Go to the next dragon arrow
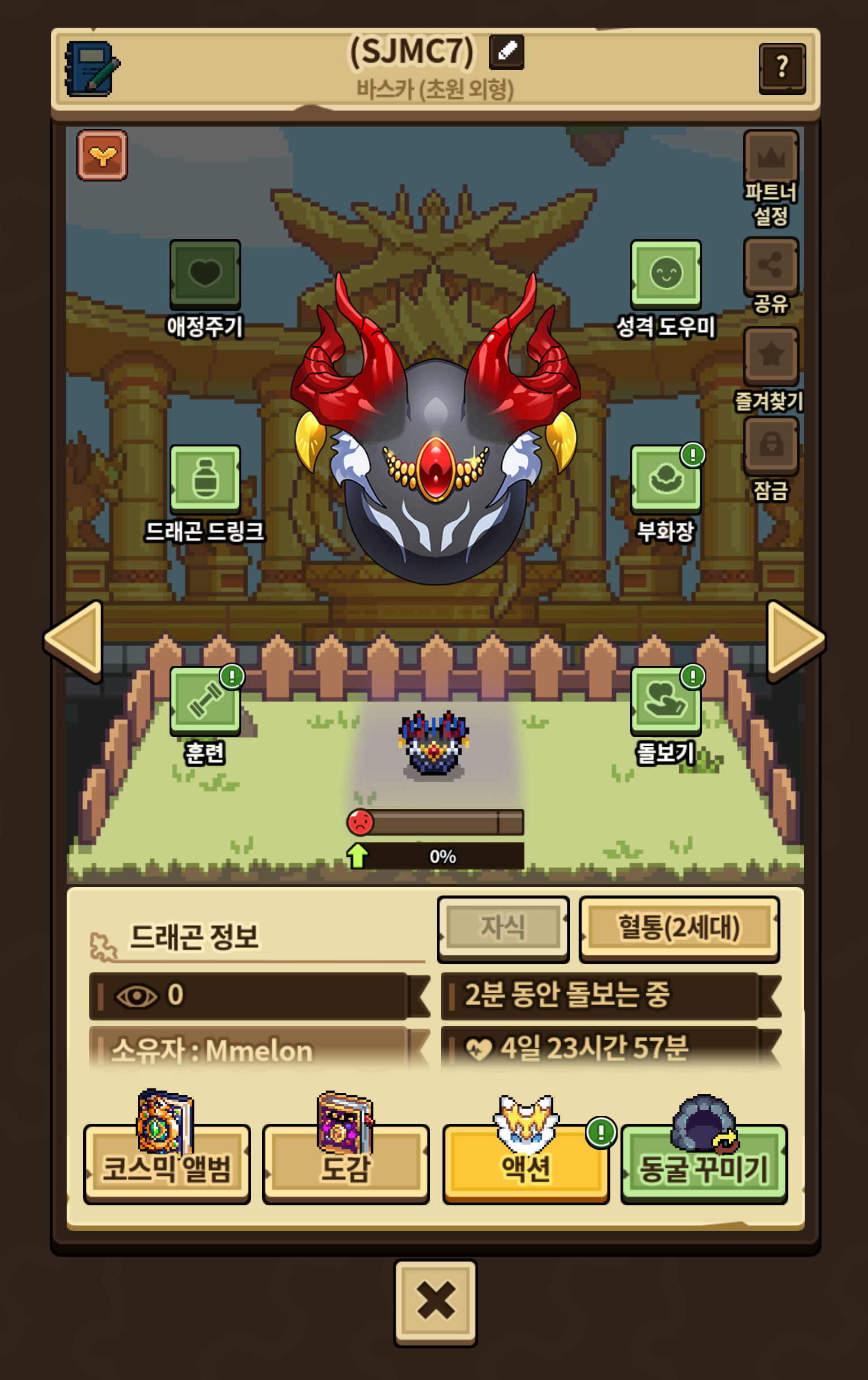 point(795,641)
